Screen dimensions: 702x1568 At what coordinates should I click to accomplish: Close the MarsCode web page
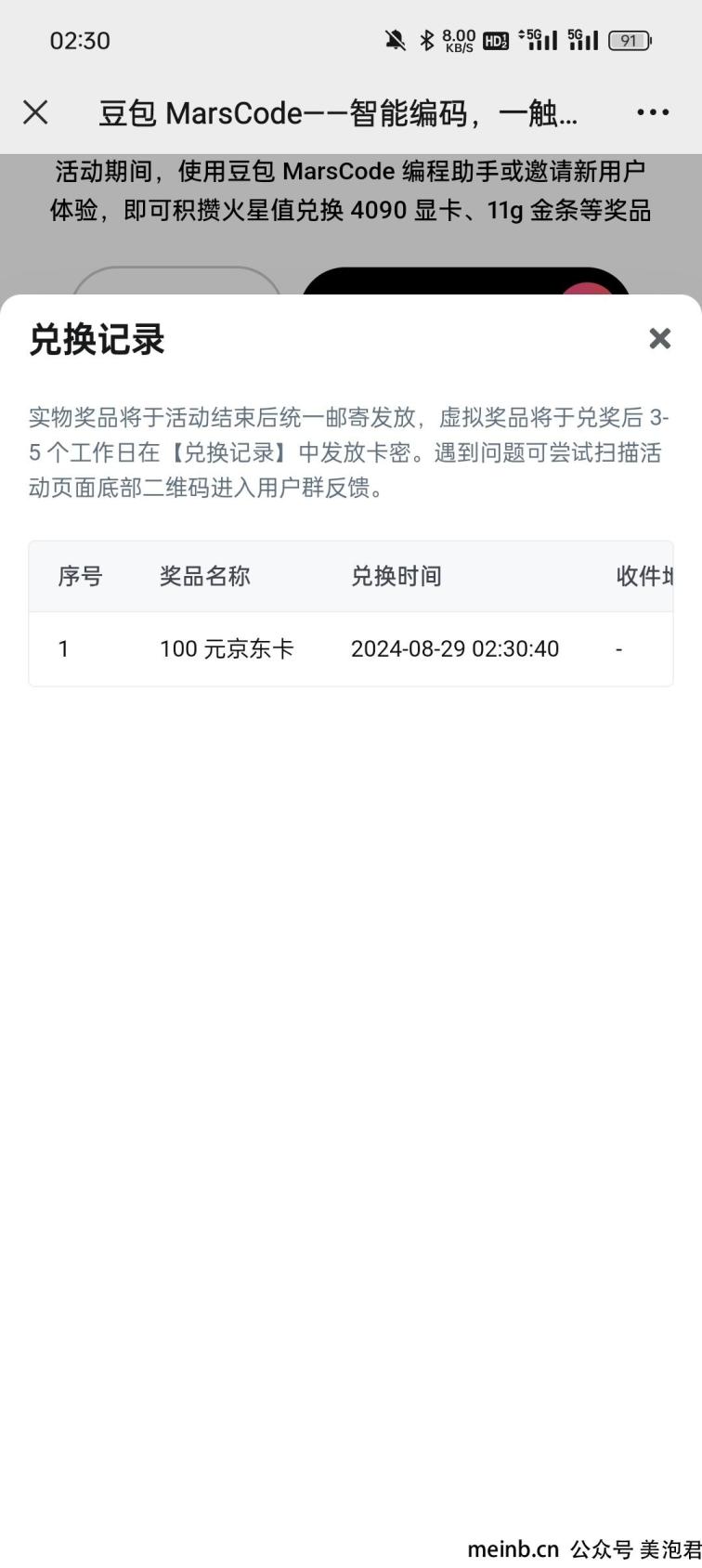(x=35, y=112)
